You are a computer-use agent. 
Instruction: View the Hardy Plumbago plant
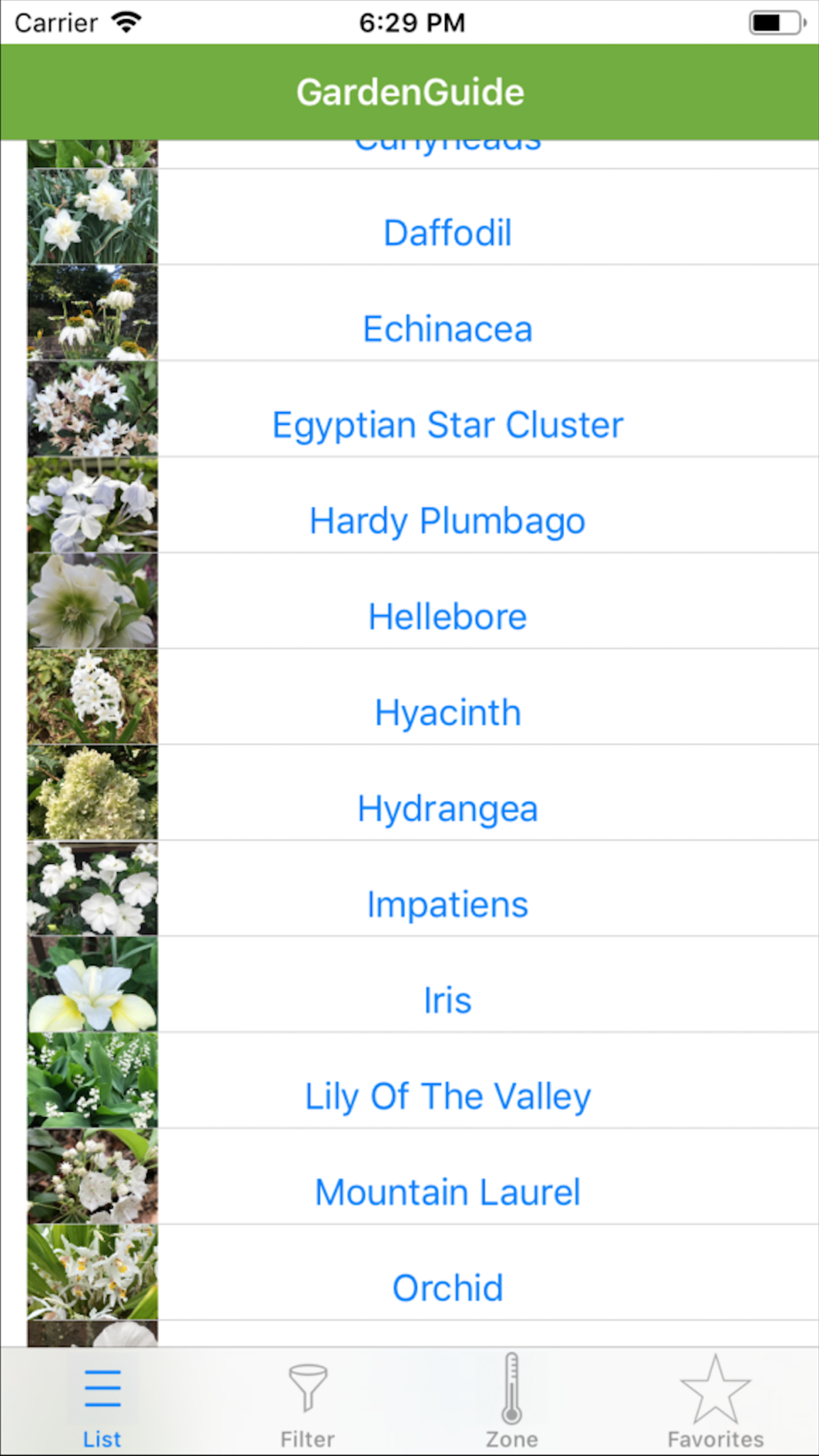[423, 504]
